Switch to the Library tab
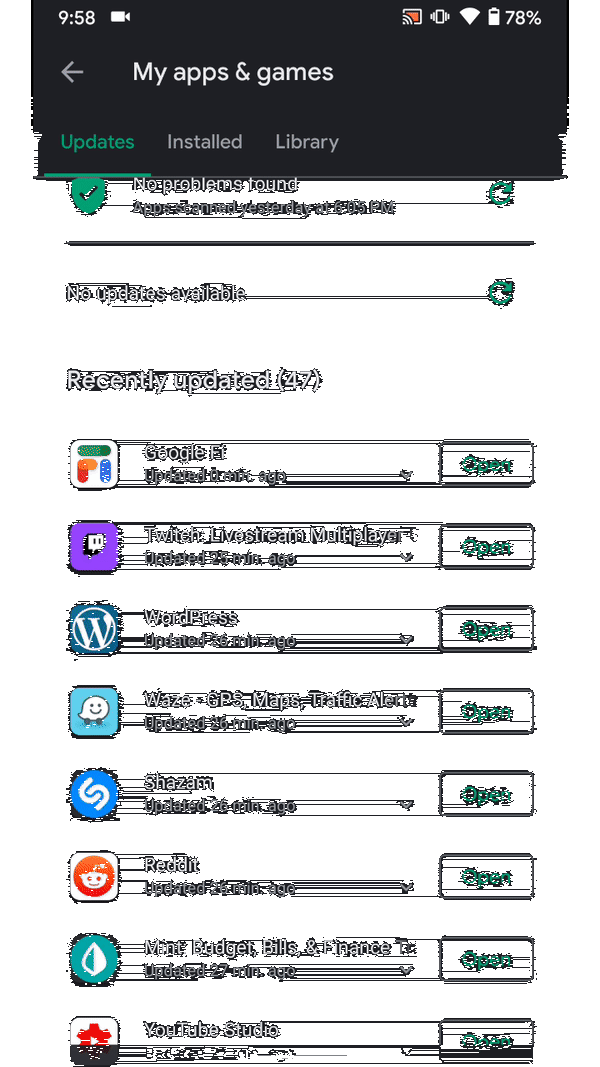Image resolution: width=600 pixels, height=1067 pixels. pyautogui.click(x=307, y=142)
